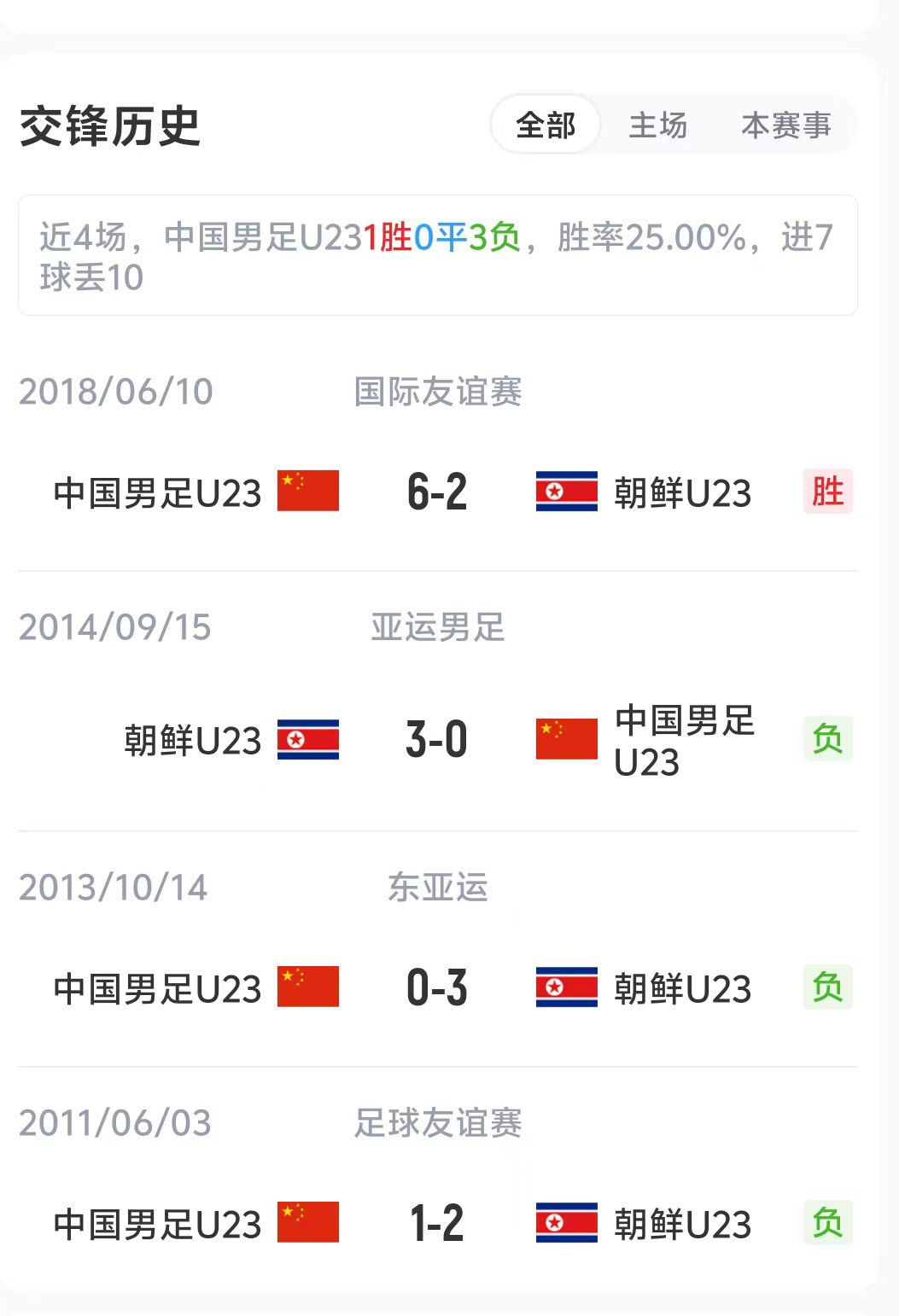The image size is (899, 1316).
Task: Select the China flag in the 2014 match row
Action: (x=565, y=737)
